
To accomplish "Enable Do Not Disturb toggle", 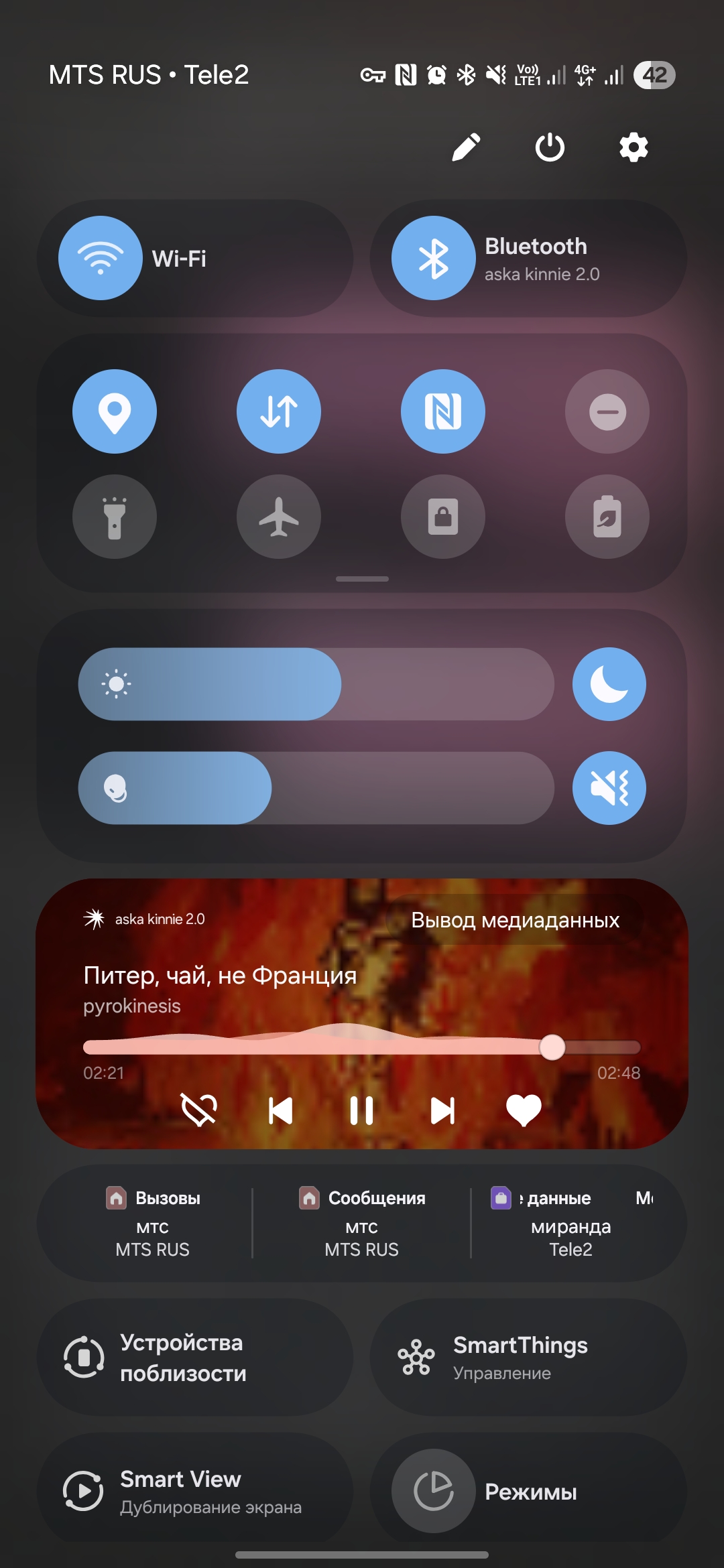I will (607, 411).
